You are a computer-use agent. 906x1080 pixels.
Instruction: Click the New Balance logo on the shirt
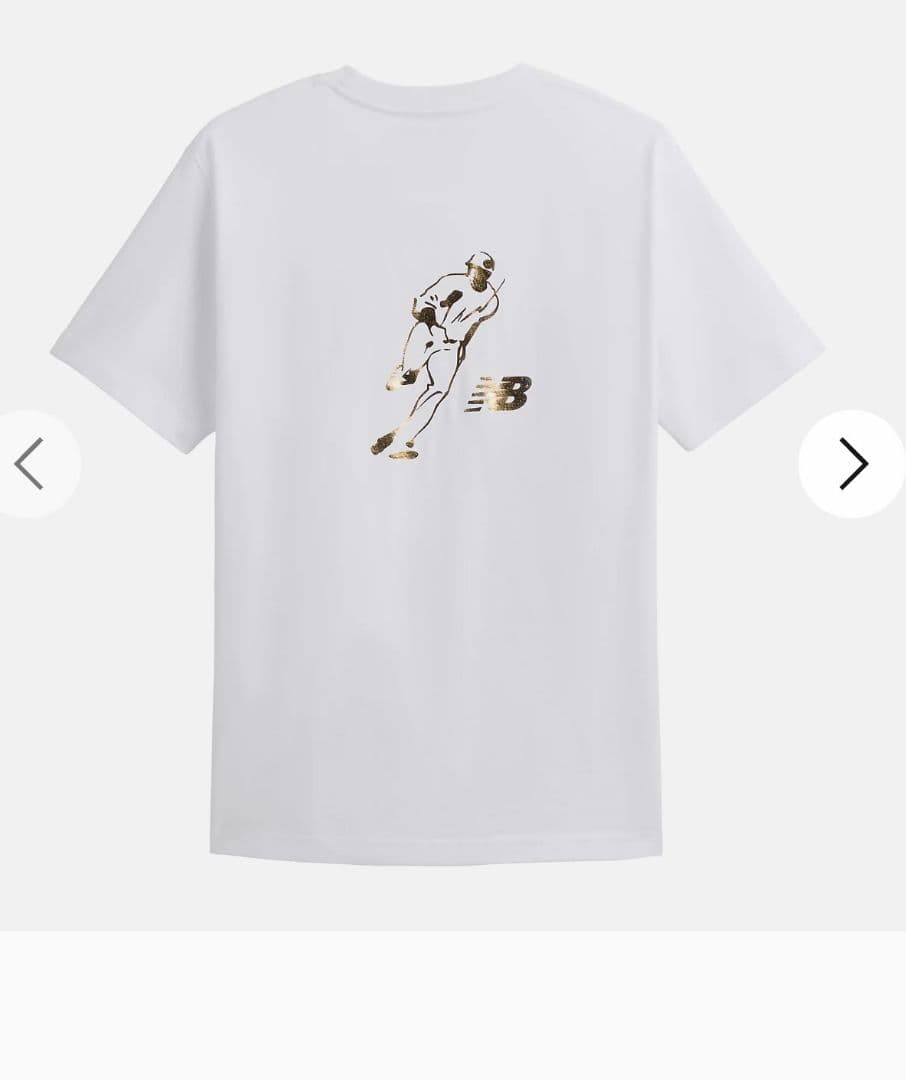pyautogui.click(x=500, y=395)
